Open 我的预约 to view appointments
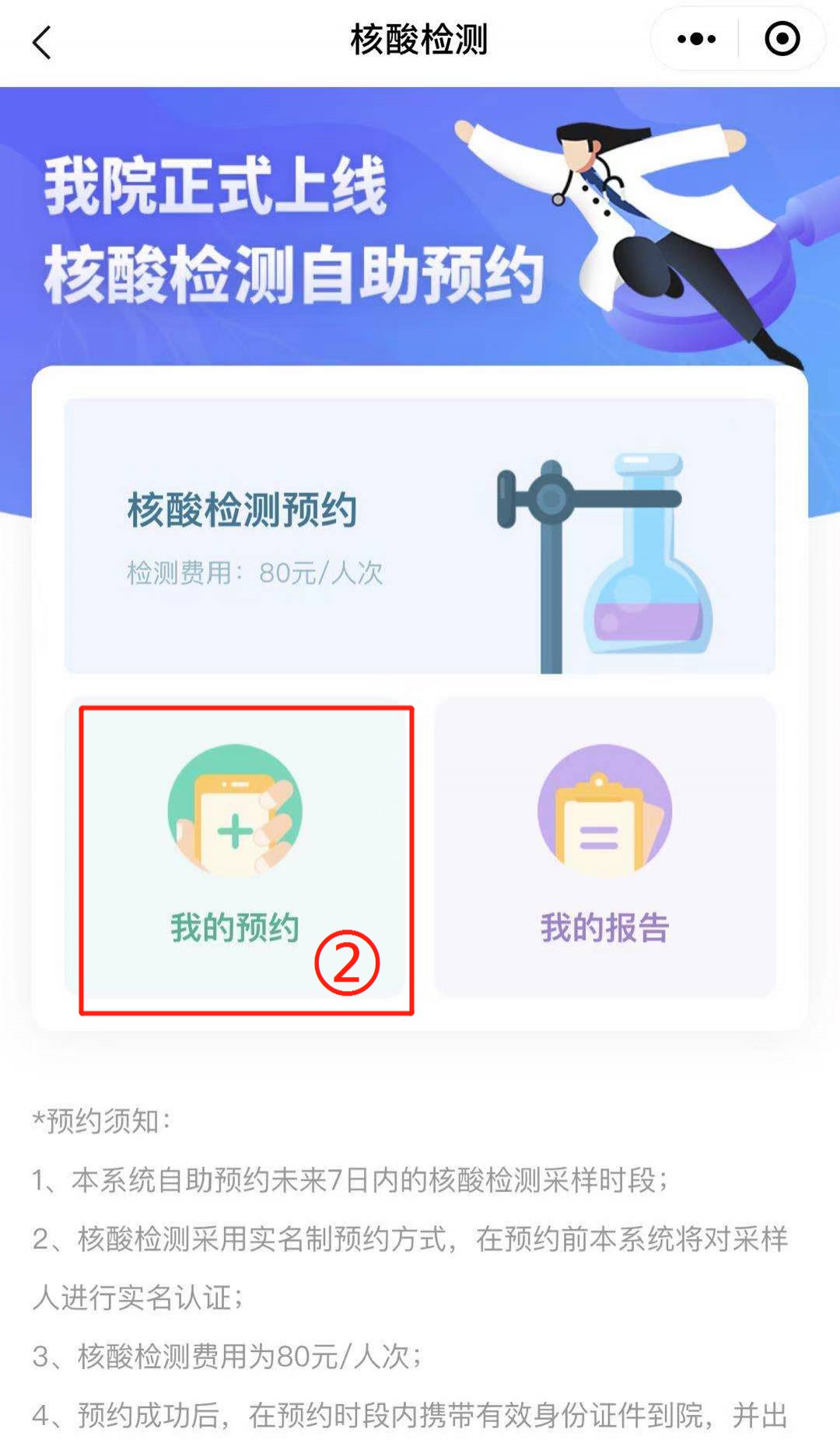This screenshot has height=1450, width=840. point(236,848)
